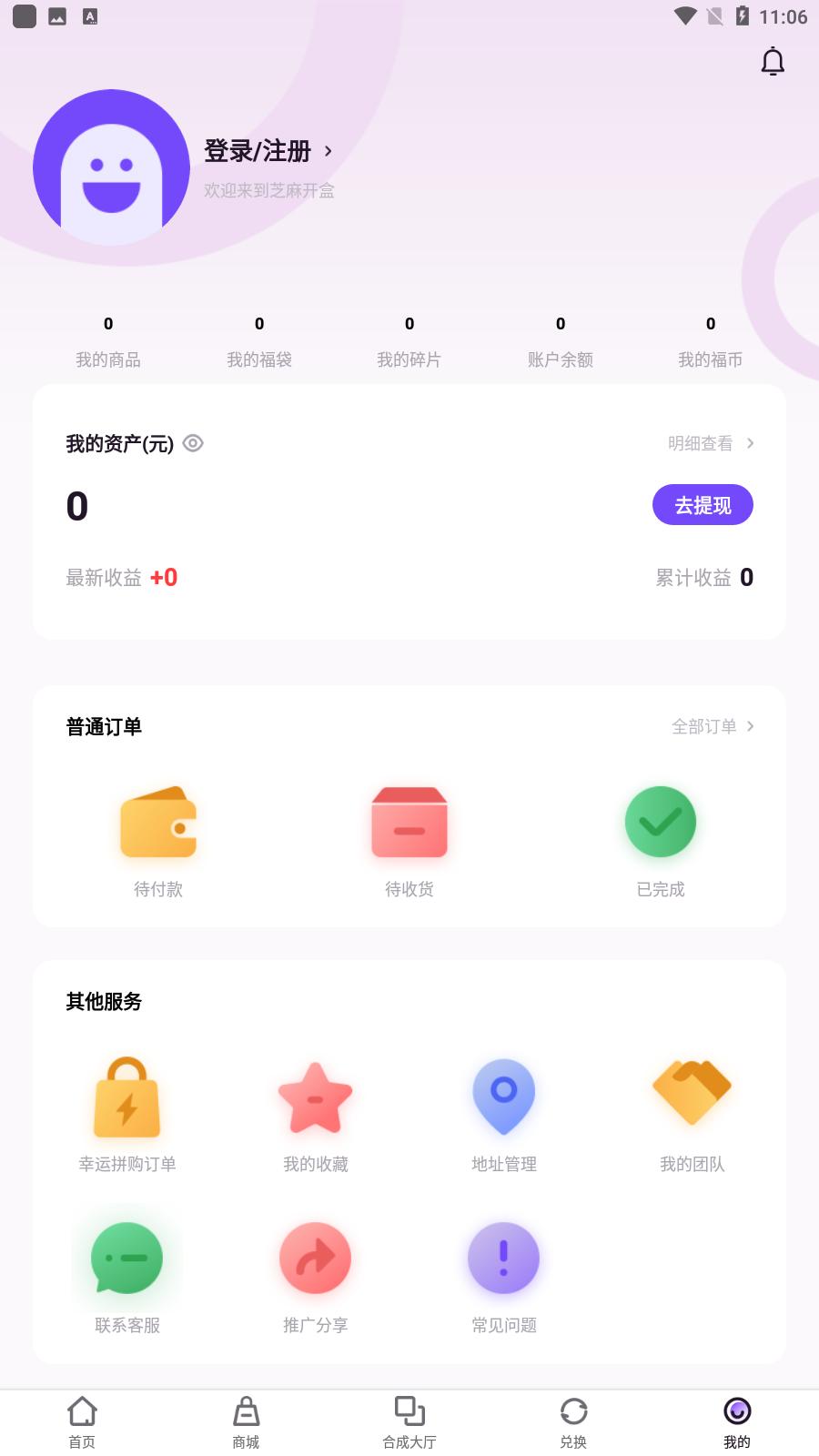The image size is (819, 1456).
Task: Switch to the 兑换 exchange tab
Action: point(573,1421)
